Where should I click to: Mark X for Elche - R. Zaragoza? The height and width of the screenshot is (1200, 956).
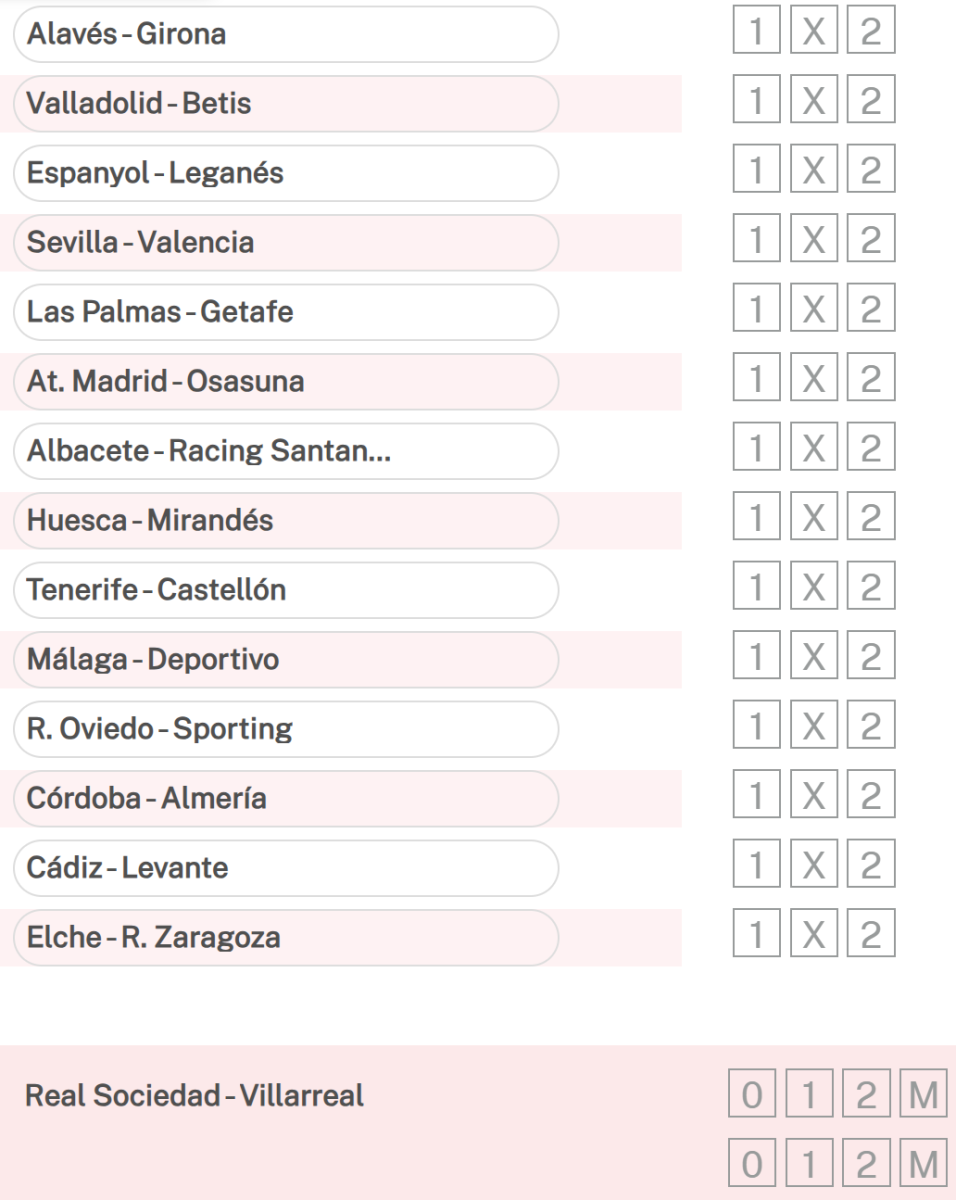pos(814,938)
